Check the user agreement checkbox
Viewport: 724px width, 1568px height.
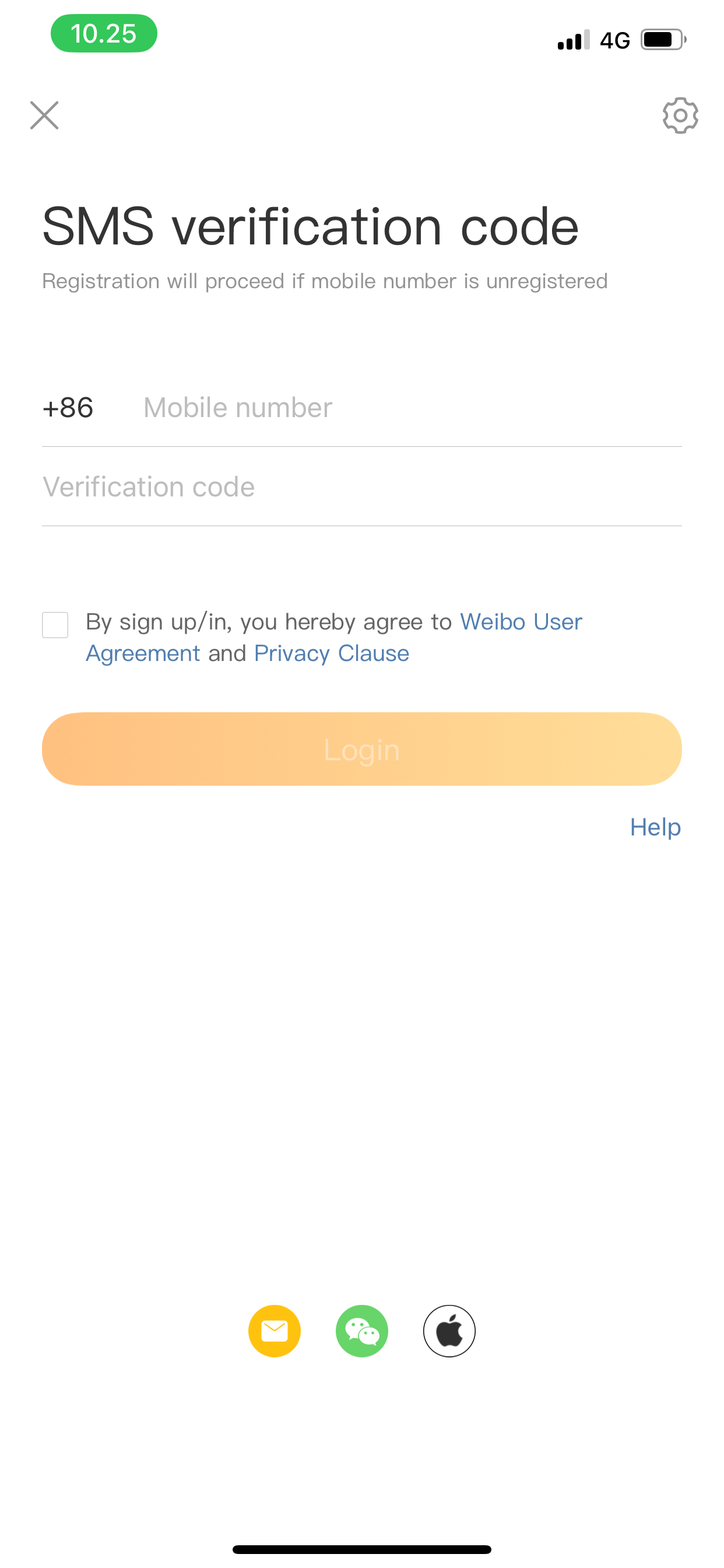click(x=55, y=625)
